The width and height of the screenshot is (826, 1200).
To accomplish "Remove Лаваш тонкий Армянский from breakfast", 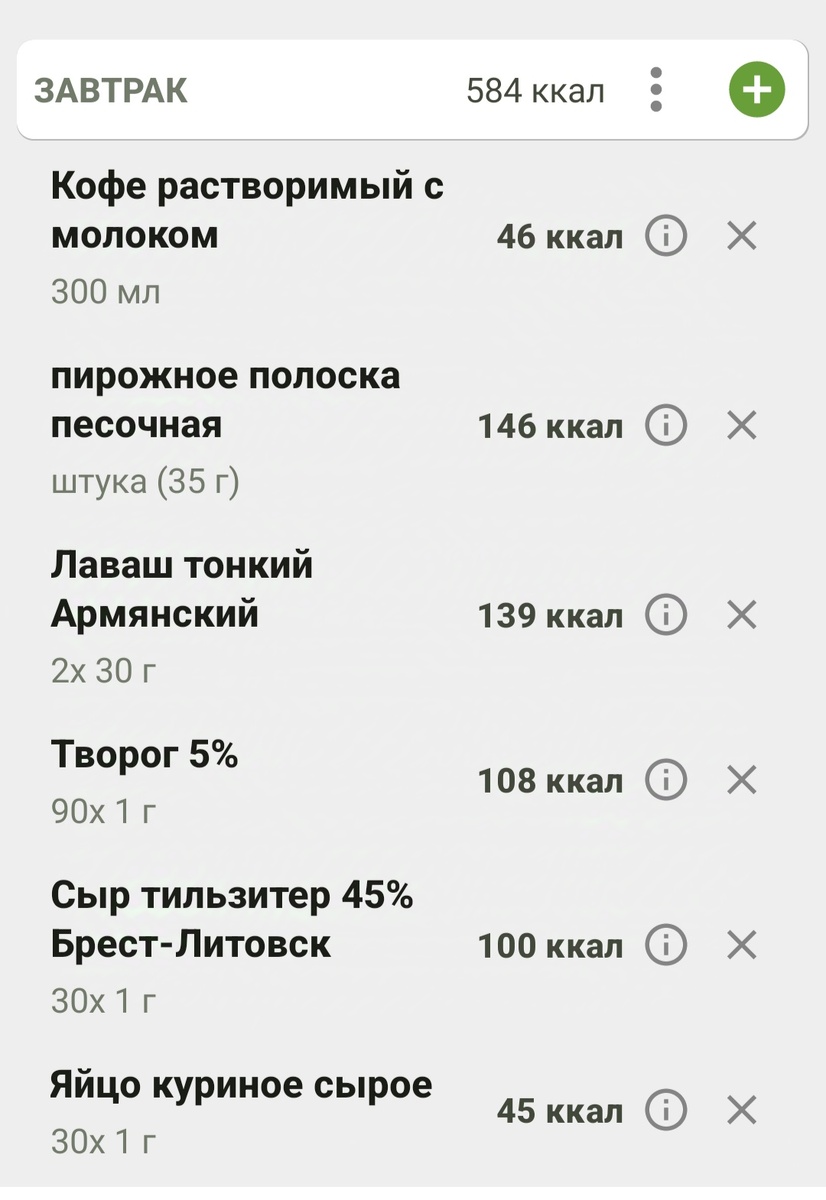I will [x=741, y=615].
